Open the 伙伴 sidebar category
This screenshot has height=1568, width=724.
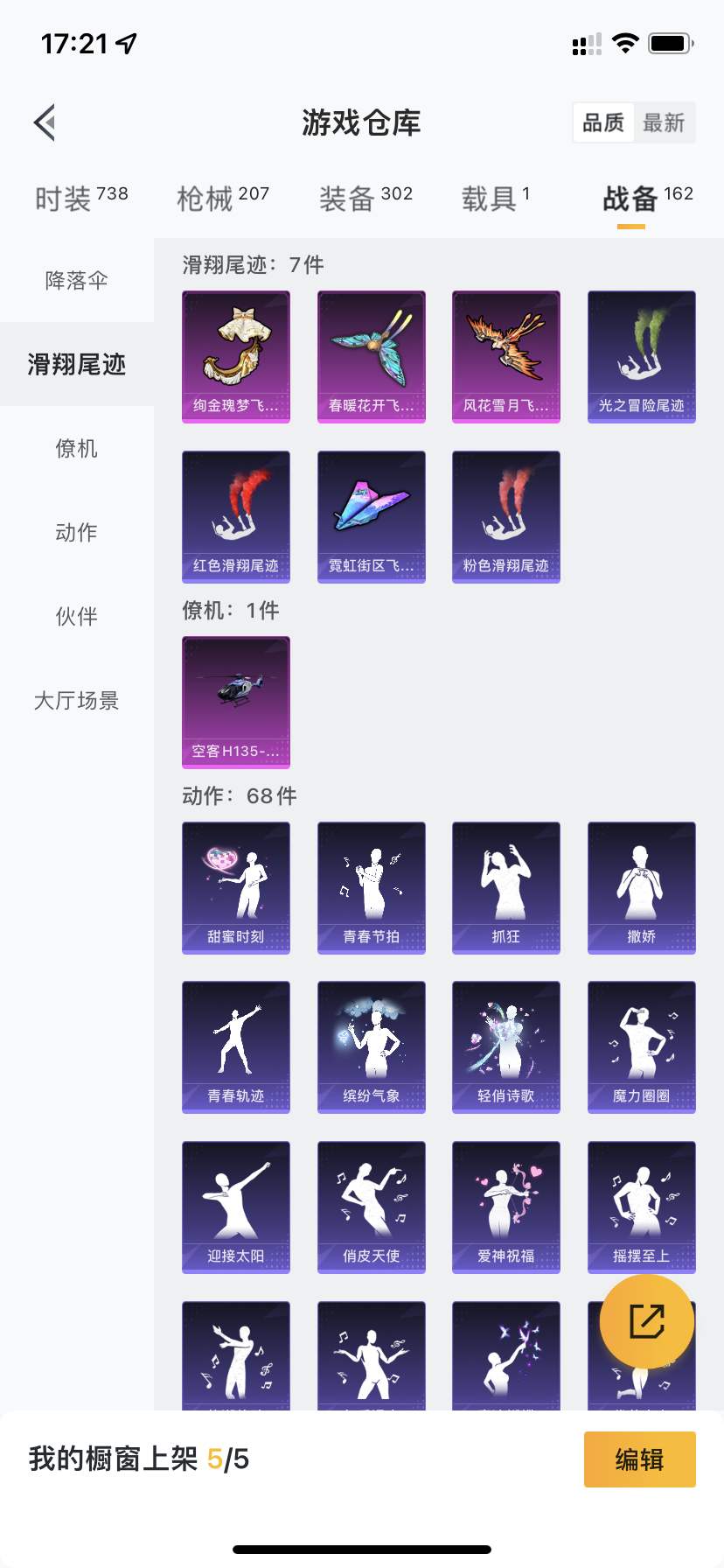click(x=76, y=617)
